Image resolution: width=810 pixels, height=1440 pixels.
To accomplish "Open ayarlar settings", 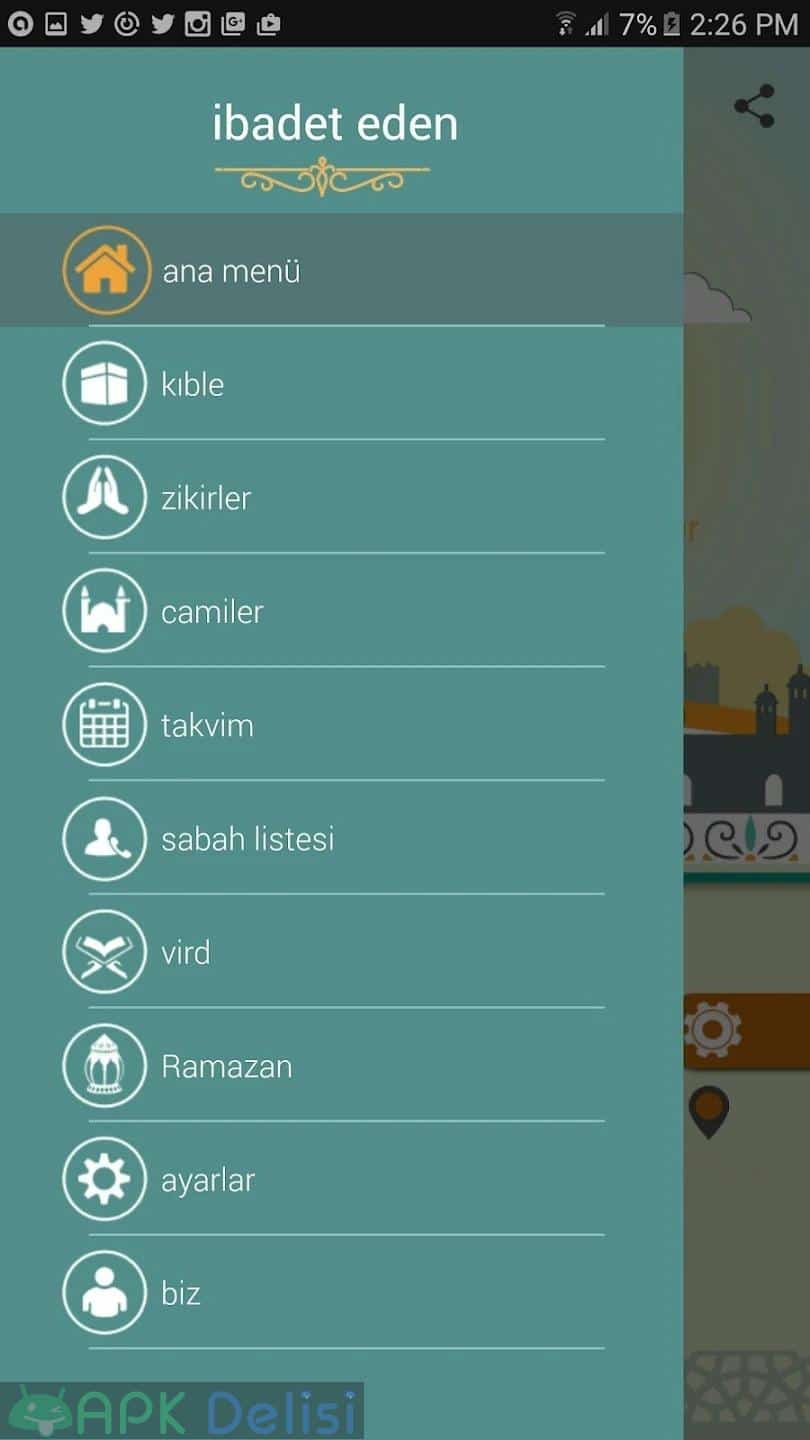I will 341,1179.
